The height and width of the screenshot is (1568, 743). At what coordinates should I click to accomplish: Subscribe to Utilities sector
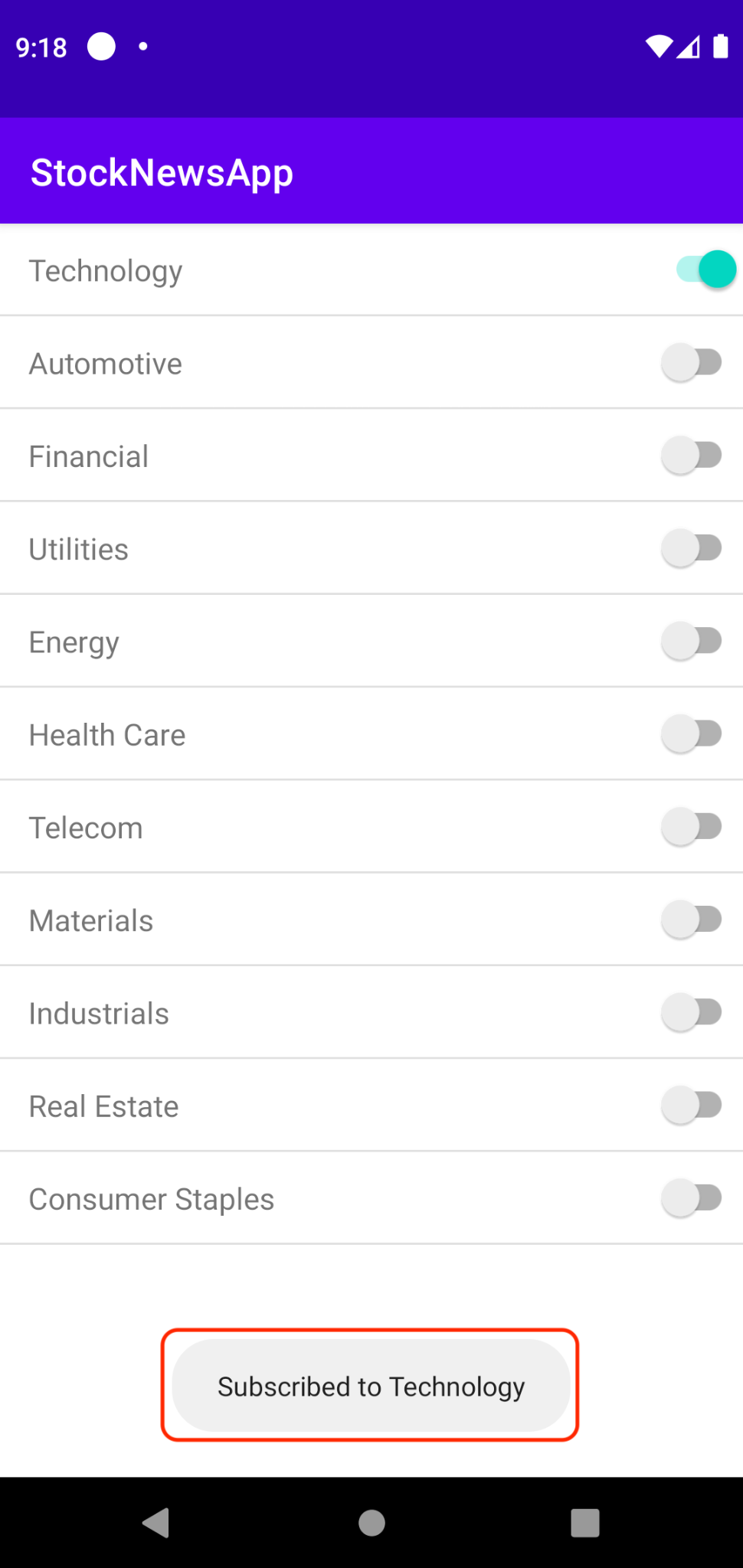pyautogui.click(x=692, y=548)
